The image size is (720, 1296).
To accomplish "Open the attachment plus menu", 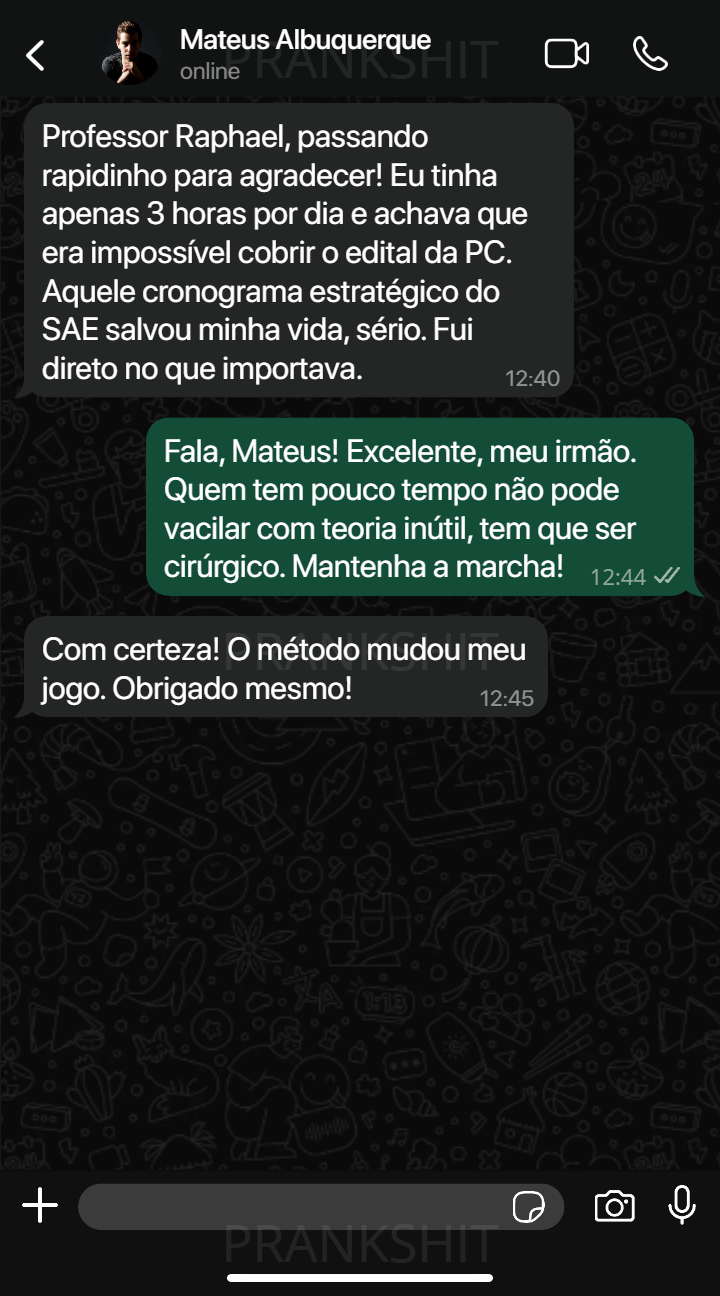I will click(40, 1206).
